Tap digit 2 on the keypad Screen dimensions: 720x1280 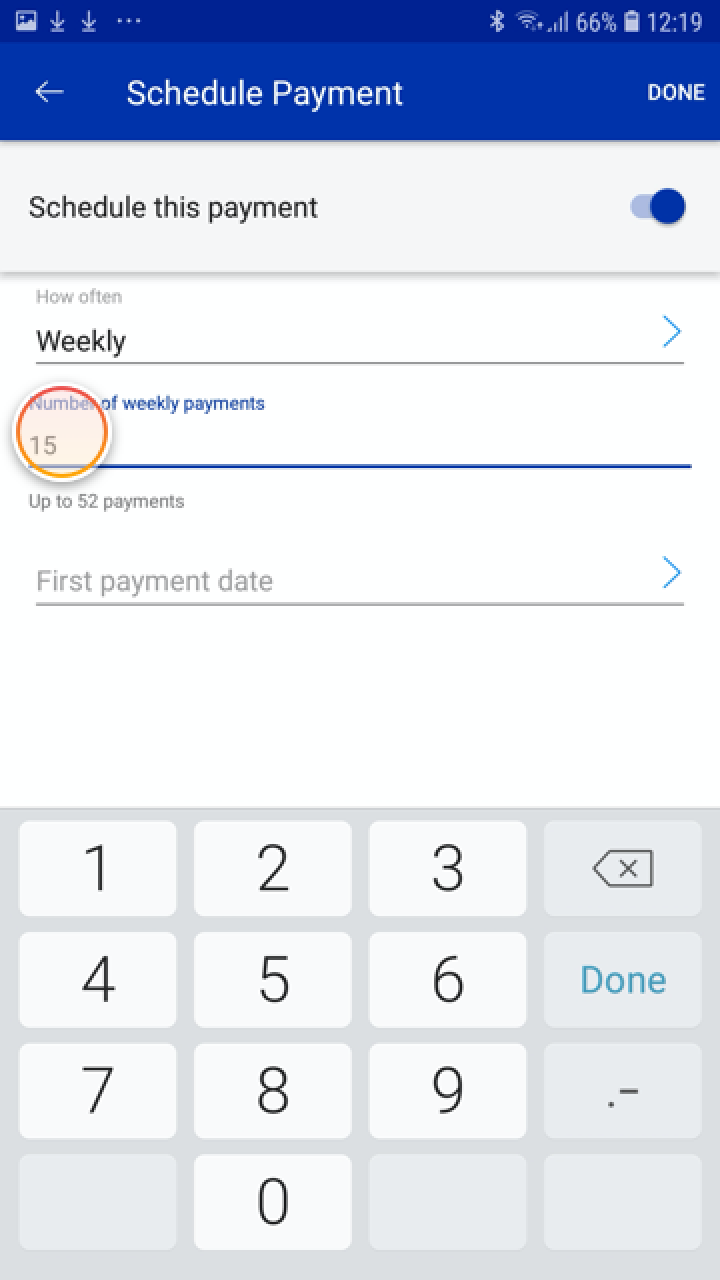pyautogui.click(x=273, y=868)
